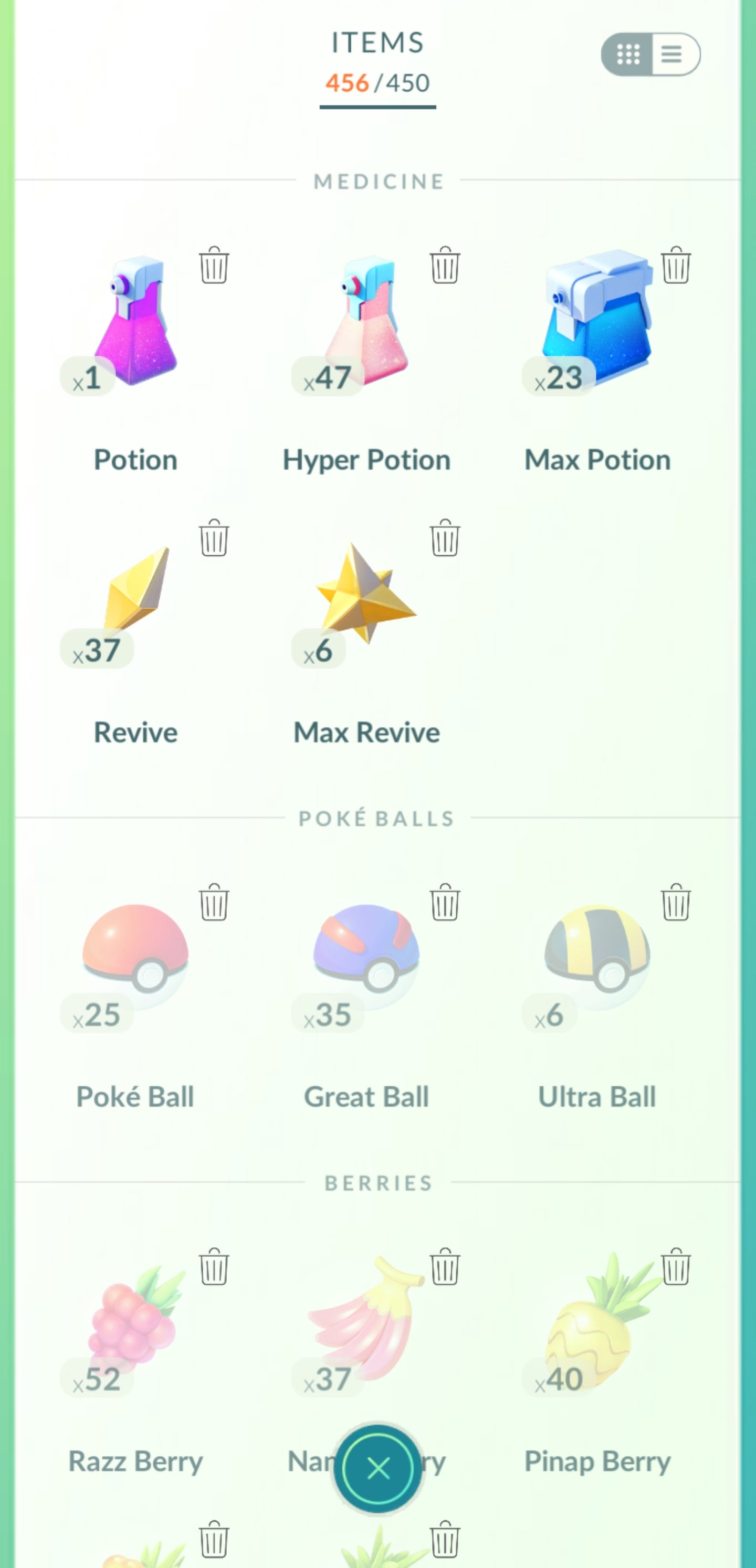This screenshot has width=756, height=1568.
Task: Tap the trash icon for Hyper Potion
Action: (445, 266)
